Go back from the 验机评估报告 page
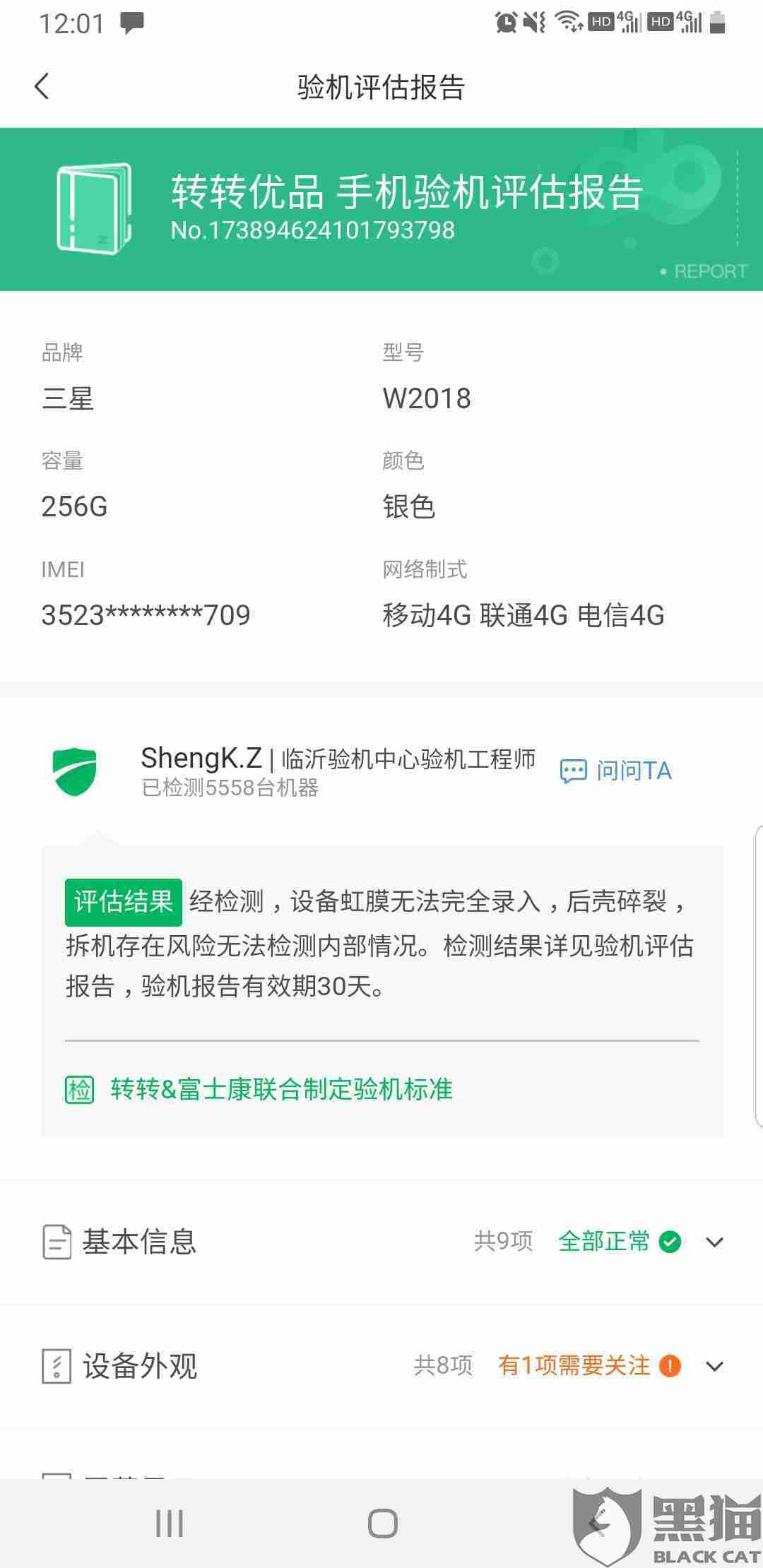The width and height of the screenshot is (763, 1568). tap(42, 87)
